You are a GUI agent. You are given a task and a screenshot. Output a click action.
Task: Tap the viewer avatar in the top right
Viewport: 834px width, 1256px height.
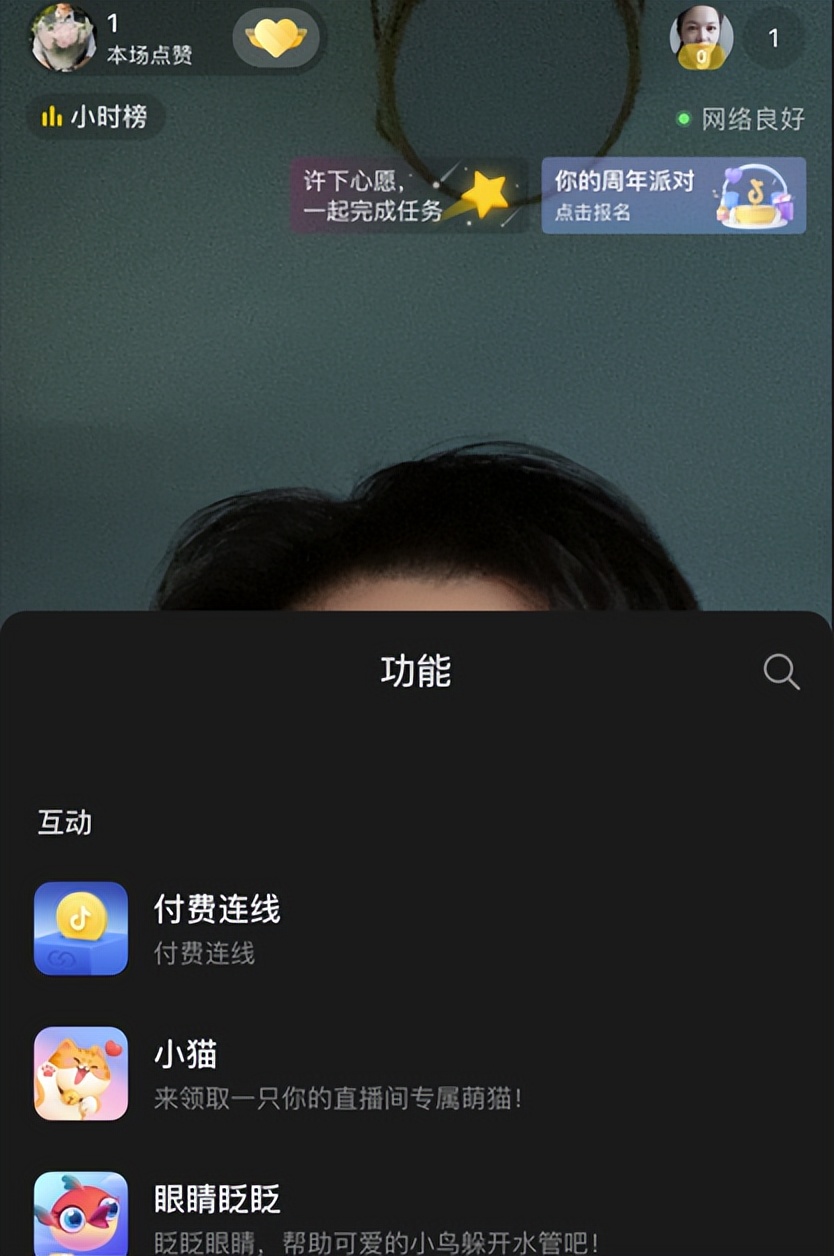tap(701, 38)
